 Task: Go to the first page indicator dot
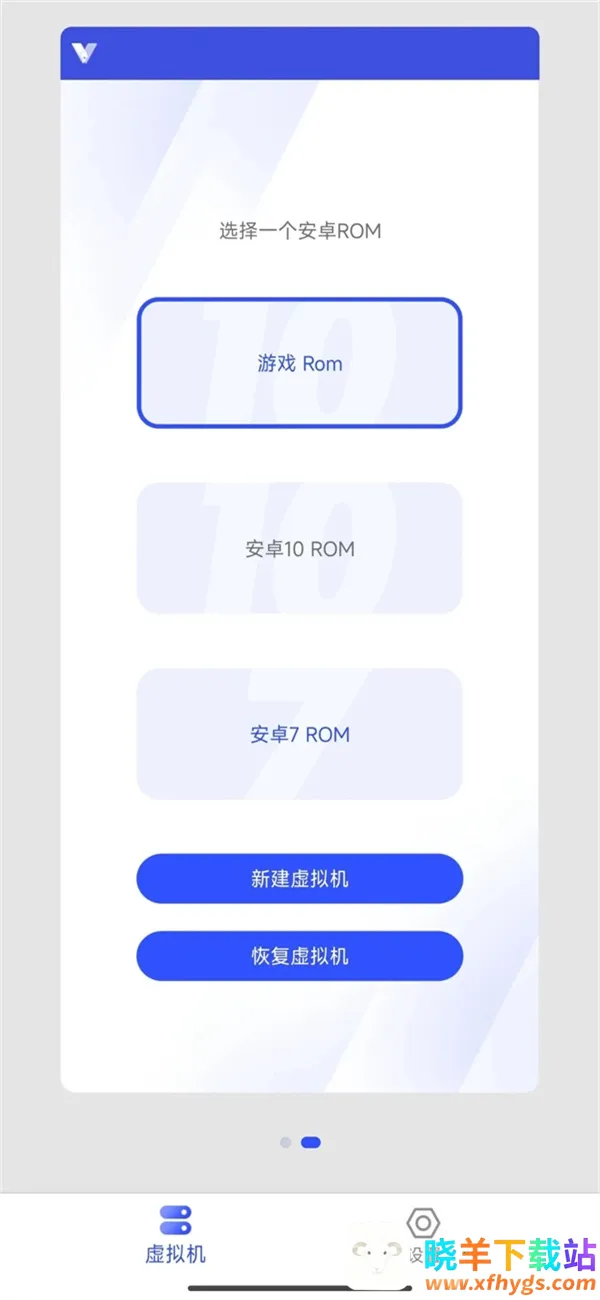(286, 1142)
